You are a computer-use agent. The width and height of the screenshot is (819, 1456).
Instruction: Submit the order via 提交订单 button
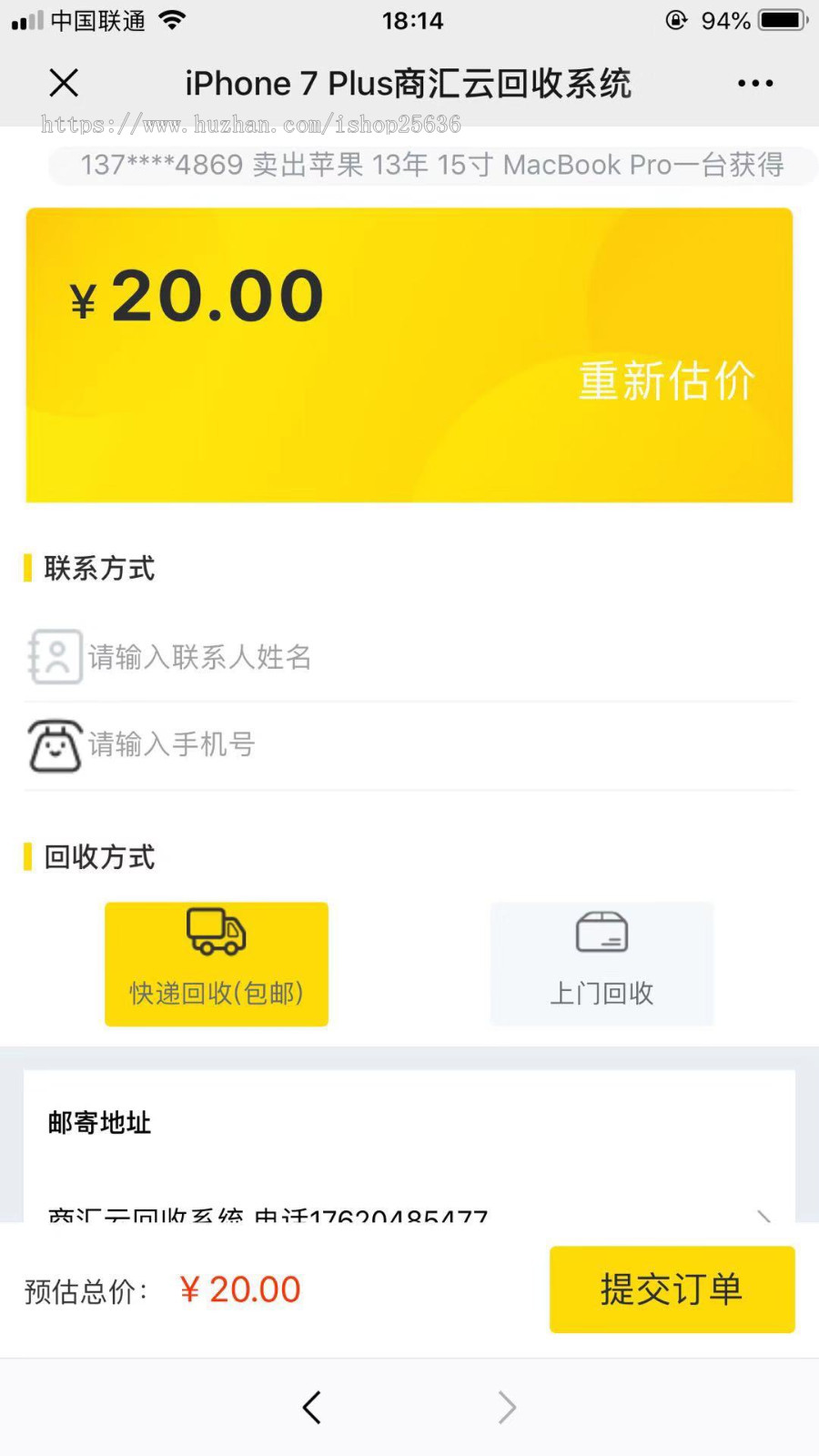(x=672, y=1289)
